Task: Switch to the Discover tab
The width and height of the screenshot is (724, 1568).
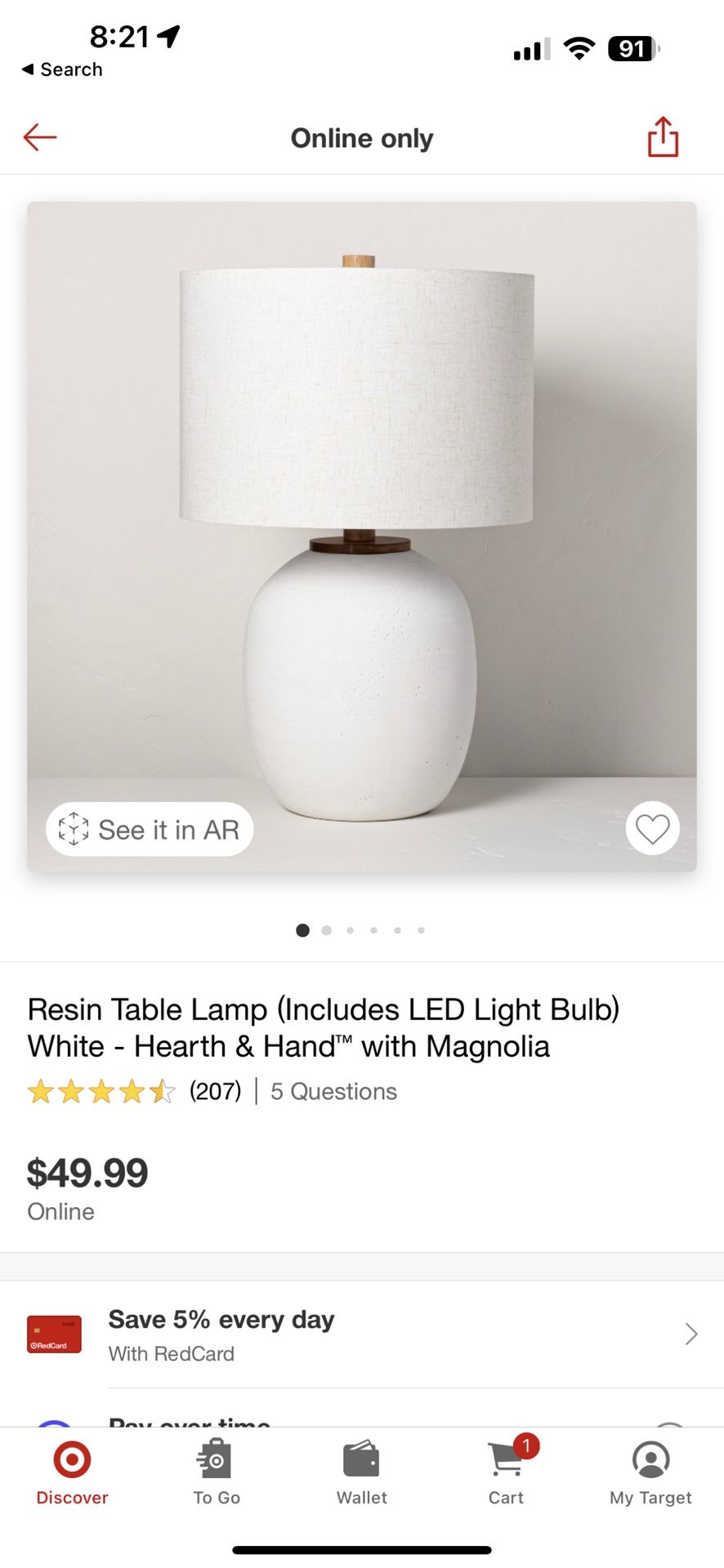Action: [x=72, y=1472]
